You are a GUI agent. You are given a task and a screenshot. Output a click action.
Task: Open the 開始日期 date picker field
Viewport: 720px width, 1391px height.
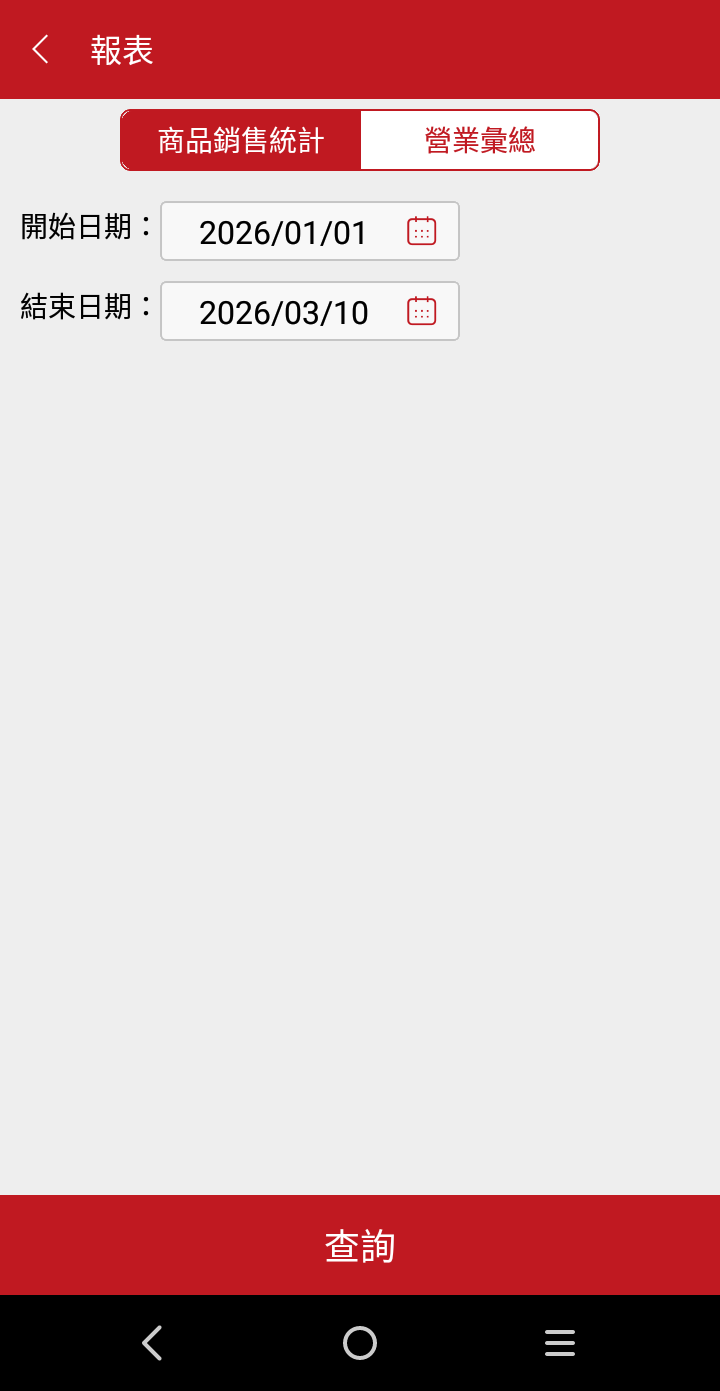coord(310,231)
